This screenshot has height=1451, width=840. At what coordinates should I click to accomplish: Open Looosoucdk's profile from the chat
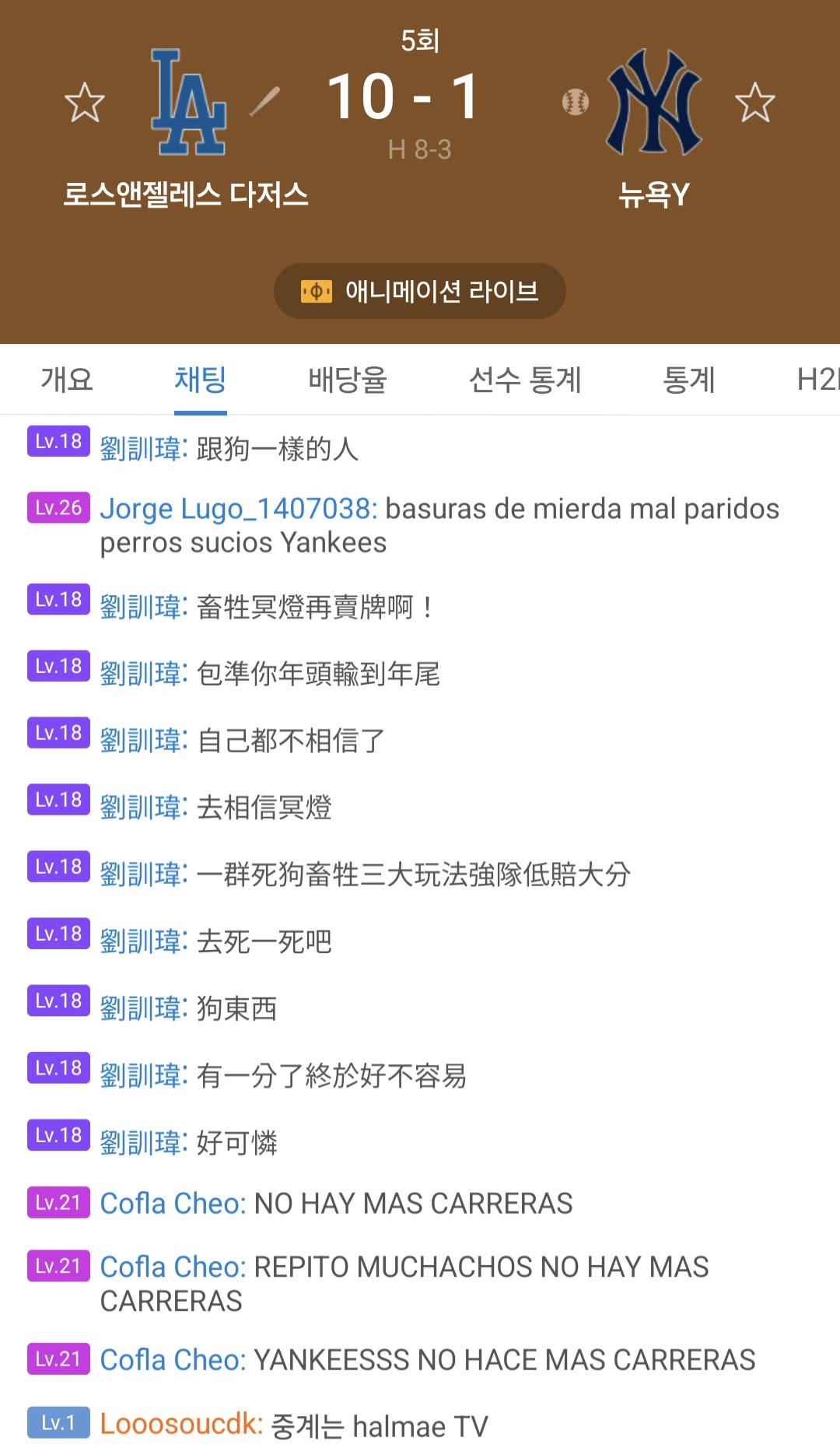point(180,1425)
